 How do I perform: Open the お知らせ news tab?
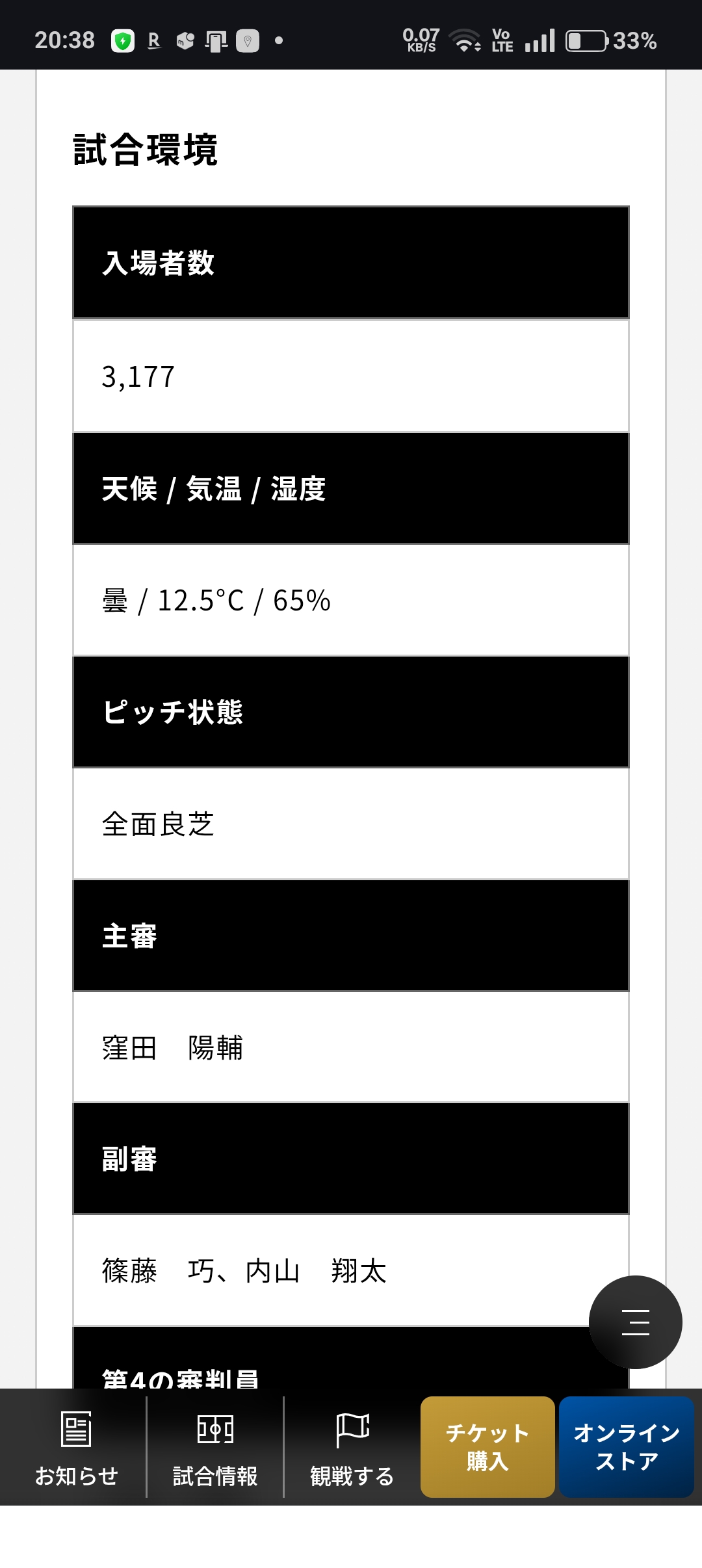[x=76, y=1447]
